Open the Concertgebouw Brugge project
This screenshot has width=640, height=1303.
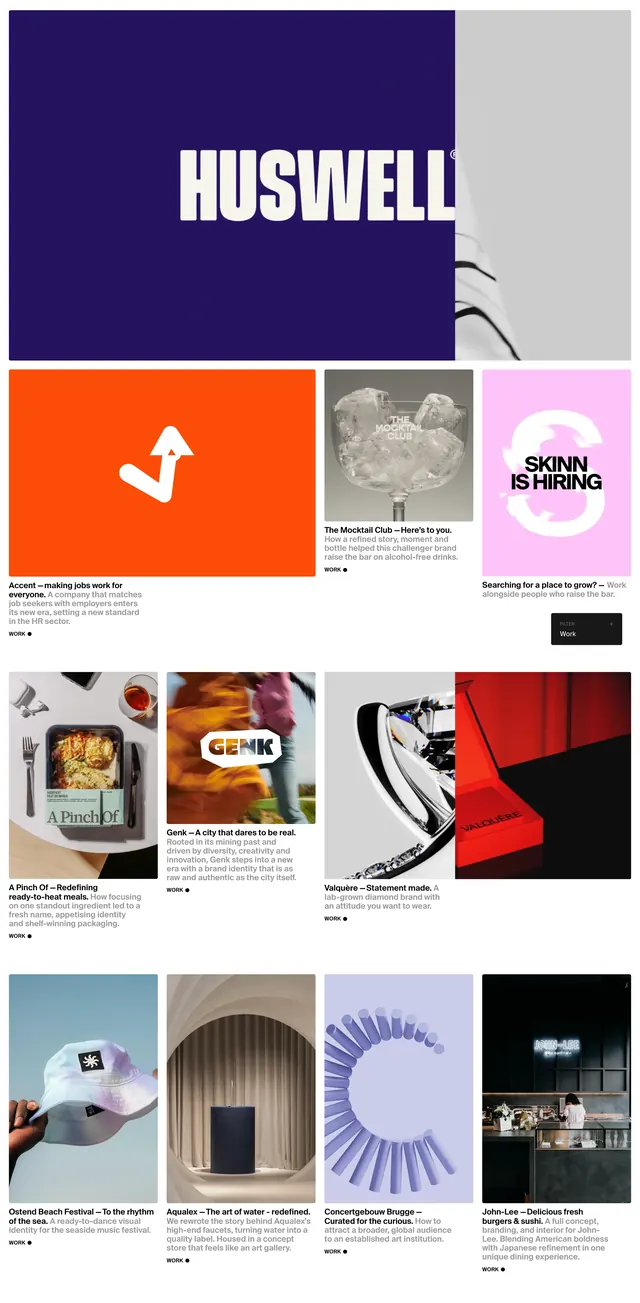398,1088
